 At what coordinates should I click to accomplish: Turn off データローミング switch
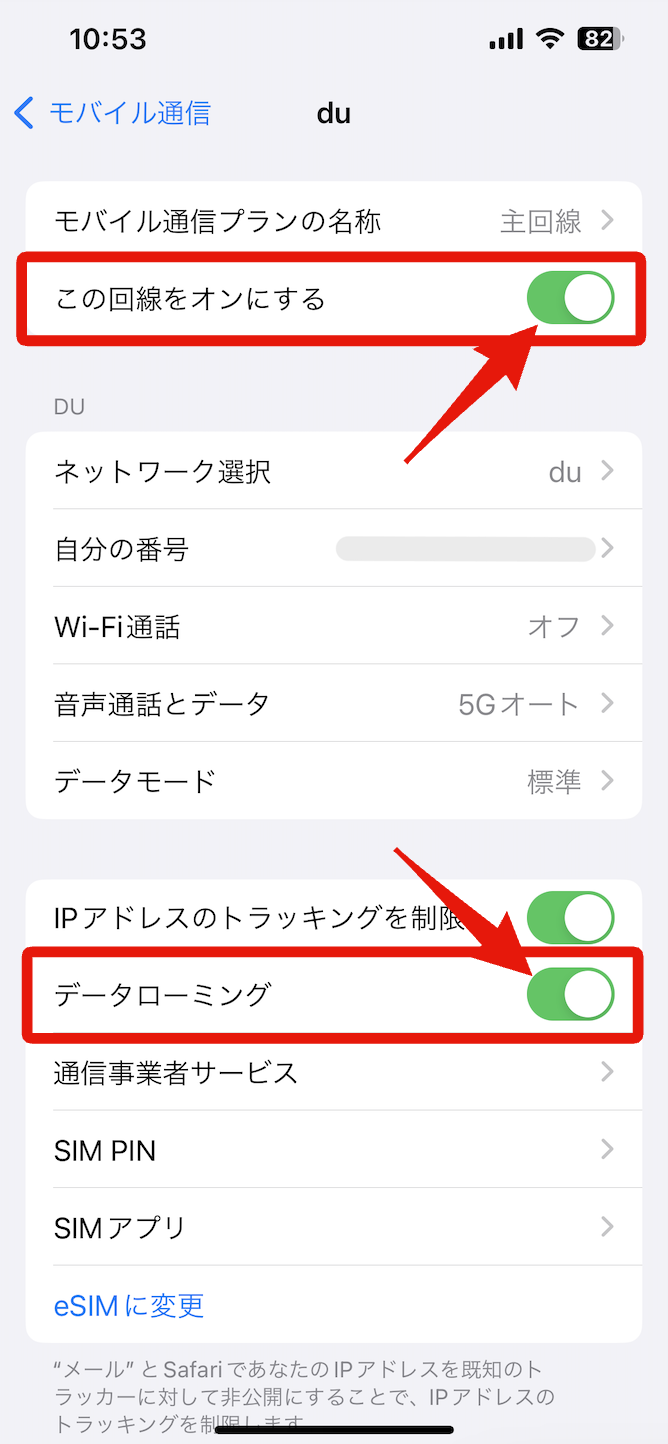[570, 994]
